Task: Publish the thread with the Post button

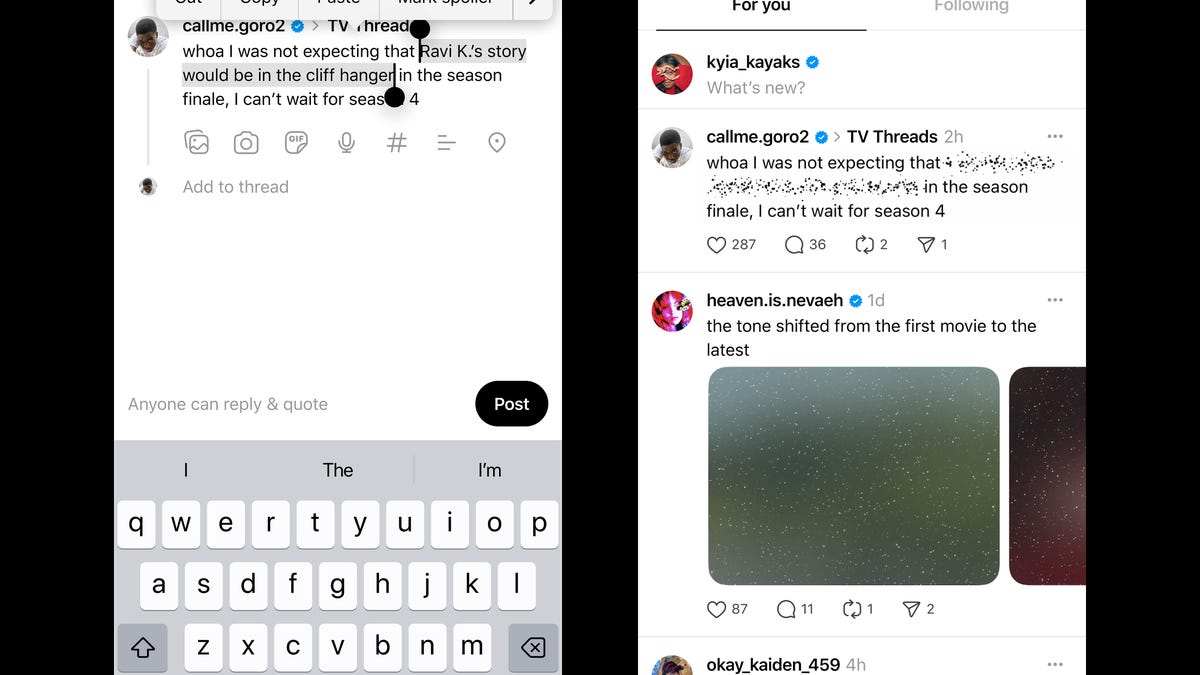Action: [x=511, y=404]
